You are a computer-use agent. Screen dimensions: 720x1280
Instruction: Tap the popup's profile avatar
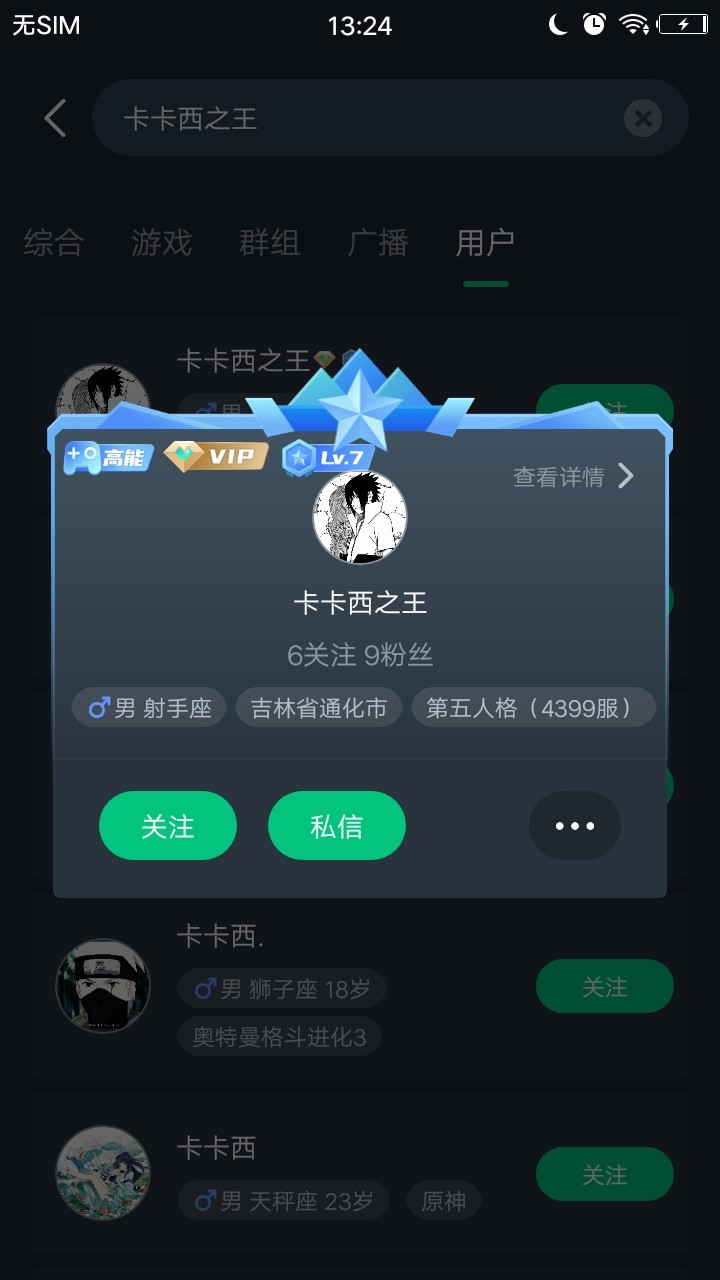360,517
